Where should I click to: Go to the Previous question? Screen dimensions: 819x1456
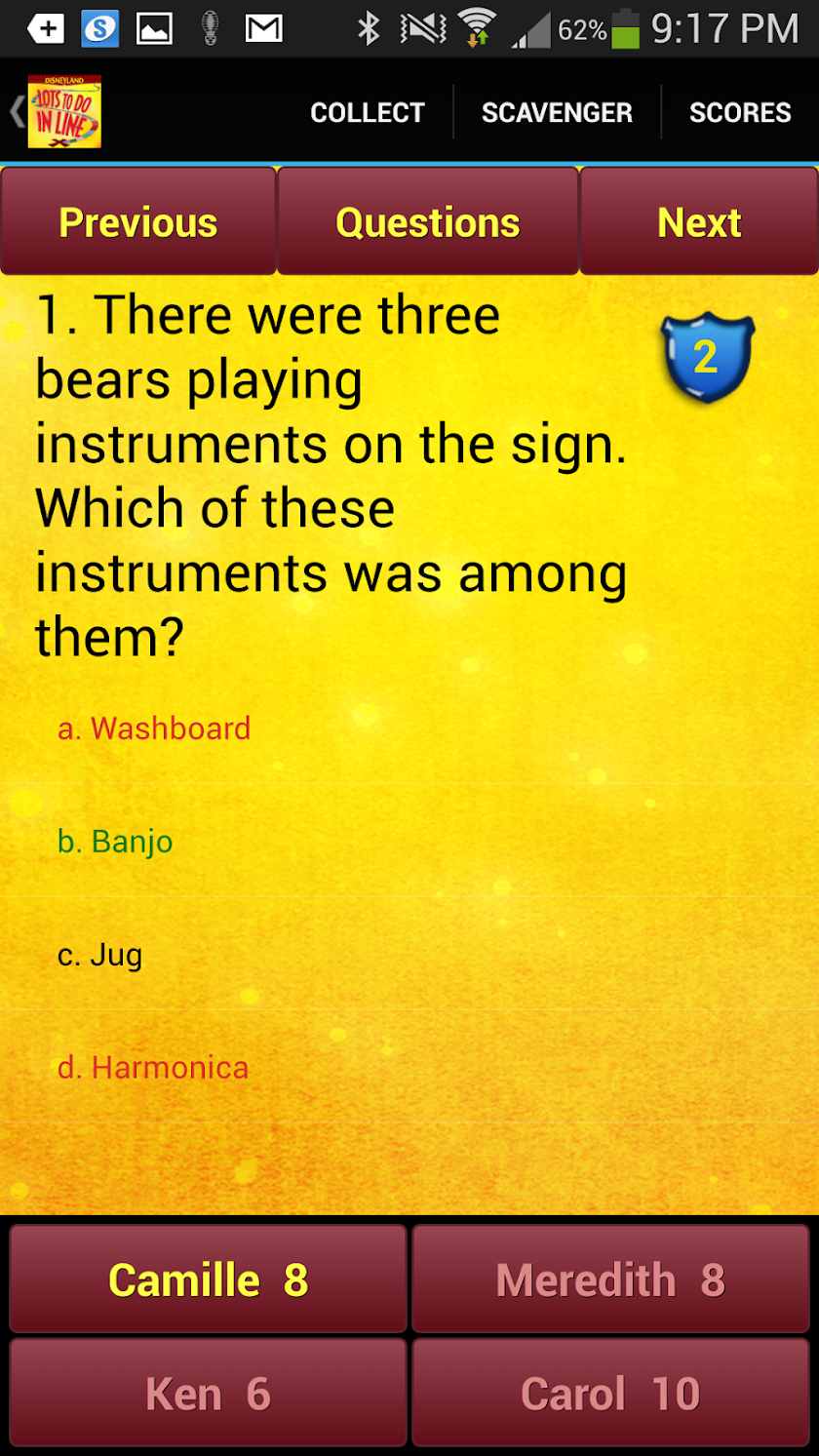pos(138,222)
